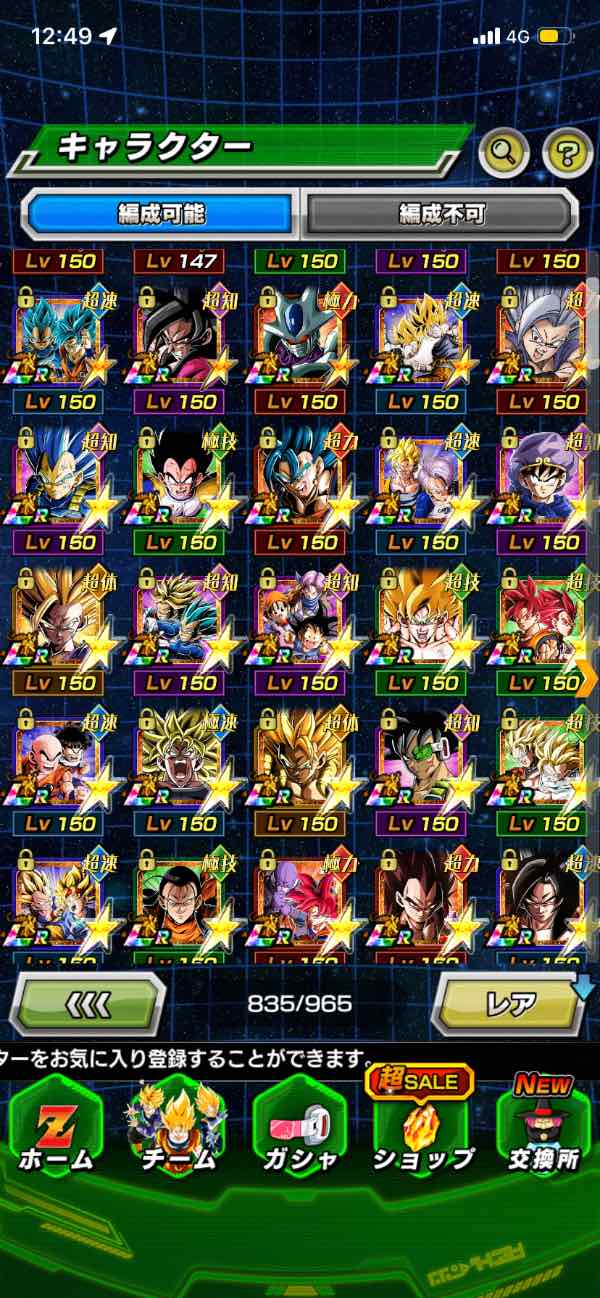Open the レア sort button
Image resolution: width=600 pixels, height=1298 pixels.
click(510, 1003)
